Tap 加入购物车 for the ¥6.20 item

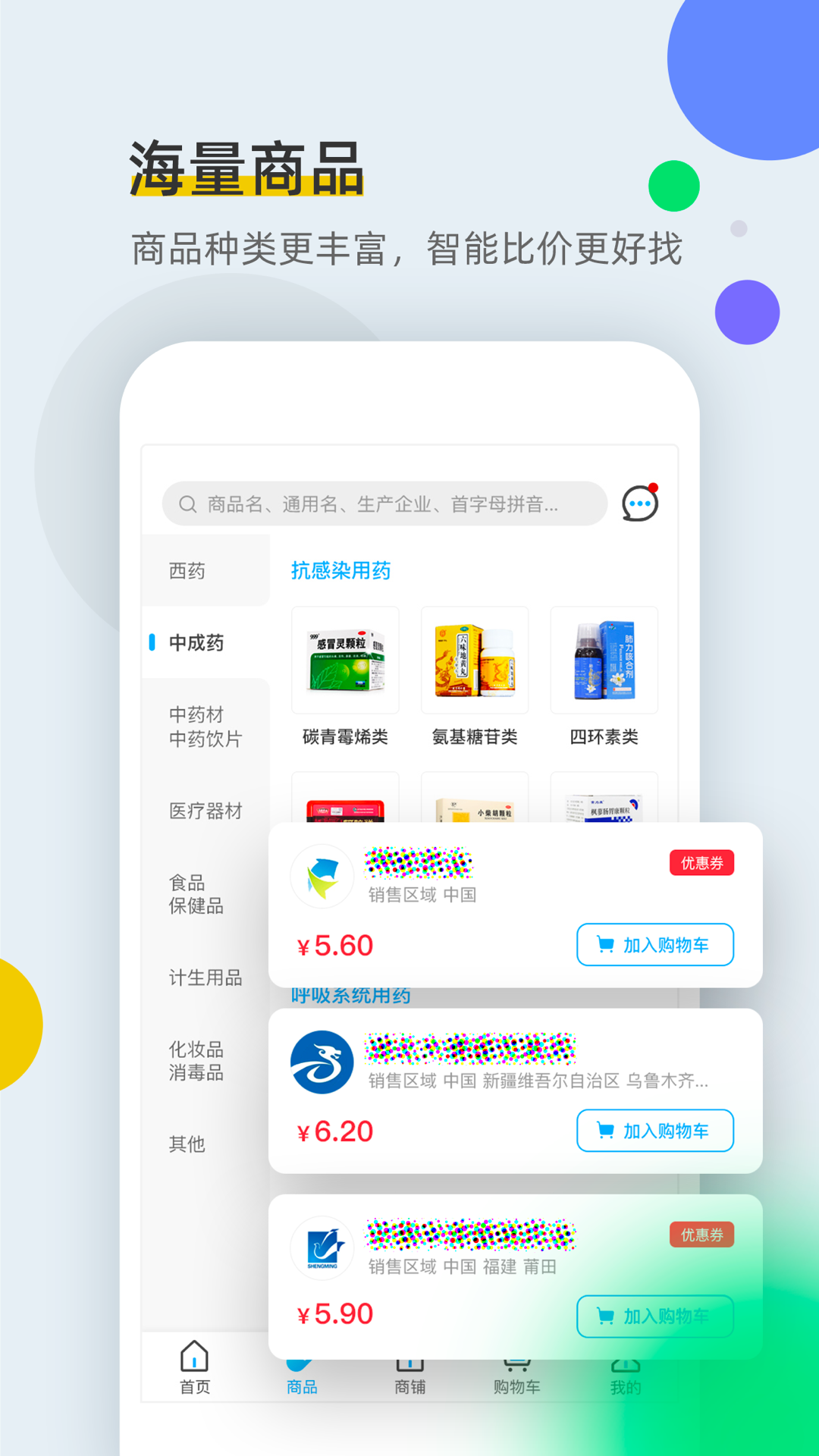click(x=655, y=1131)
